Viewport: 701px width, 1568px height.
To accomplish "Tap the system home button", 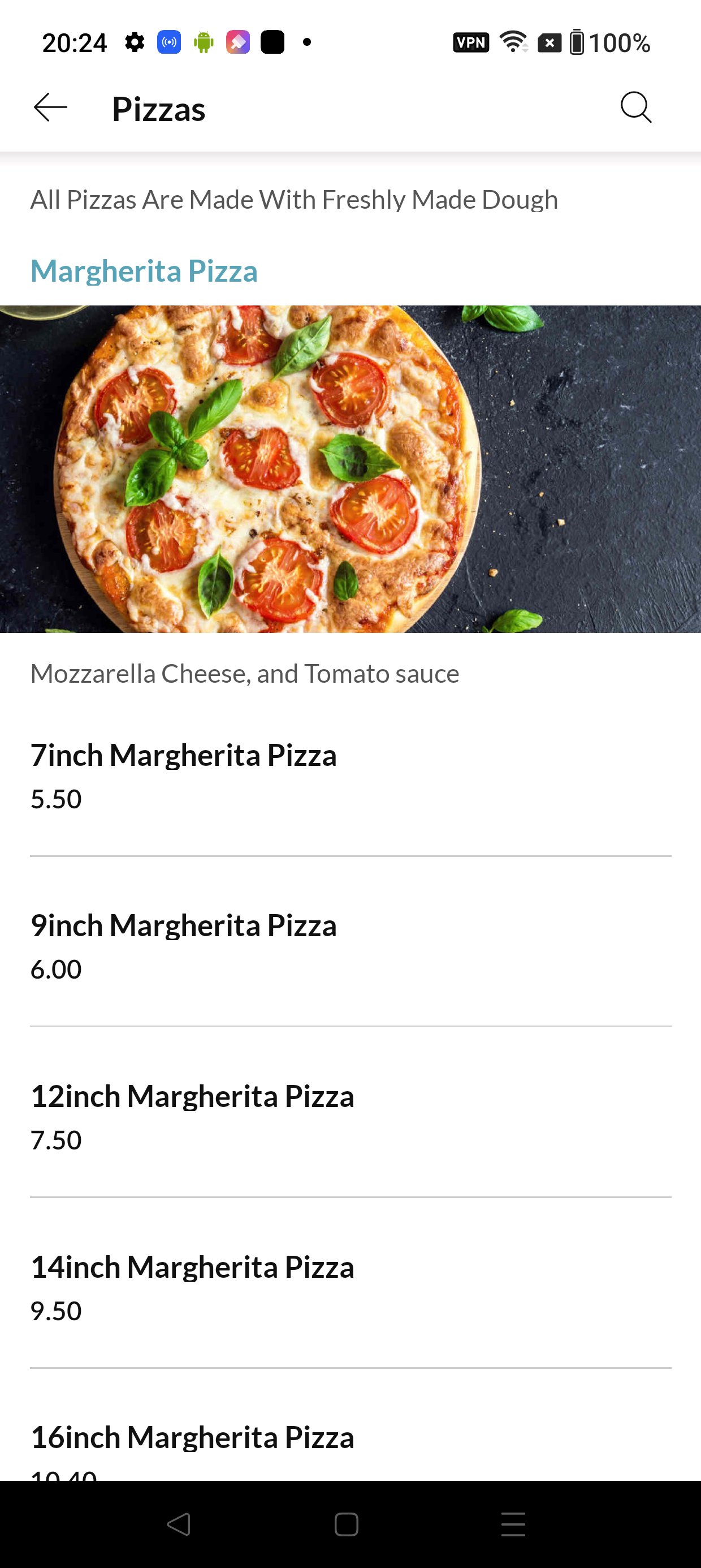I will click(x=346, y=1524).
